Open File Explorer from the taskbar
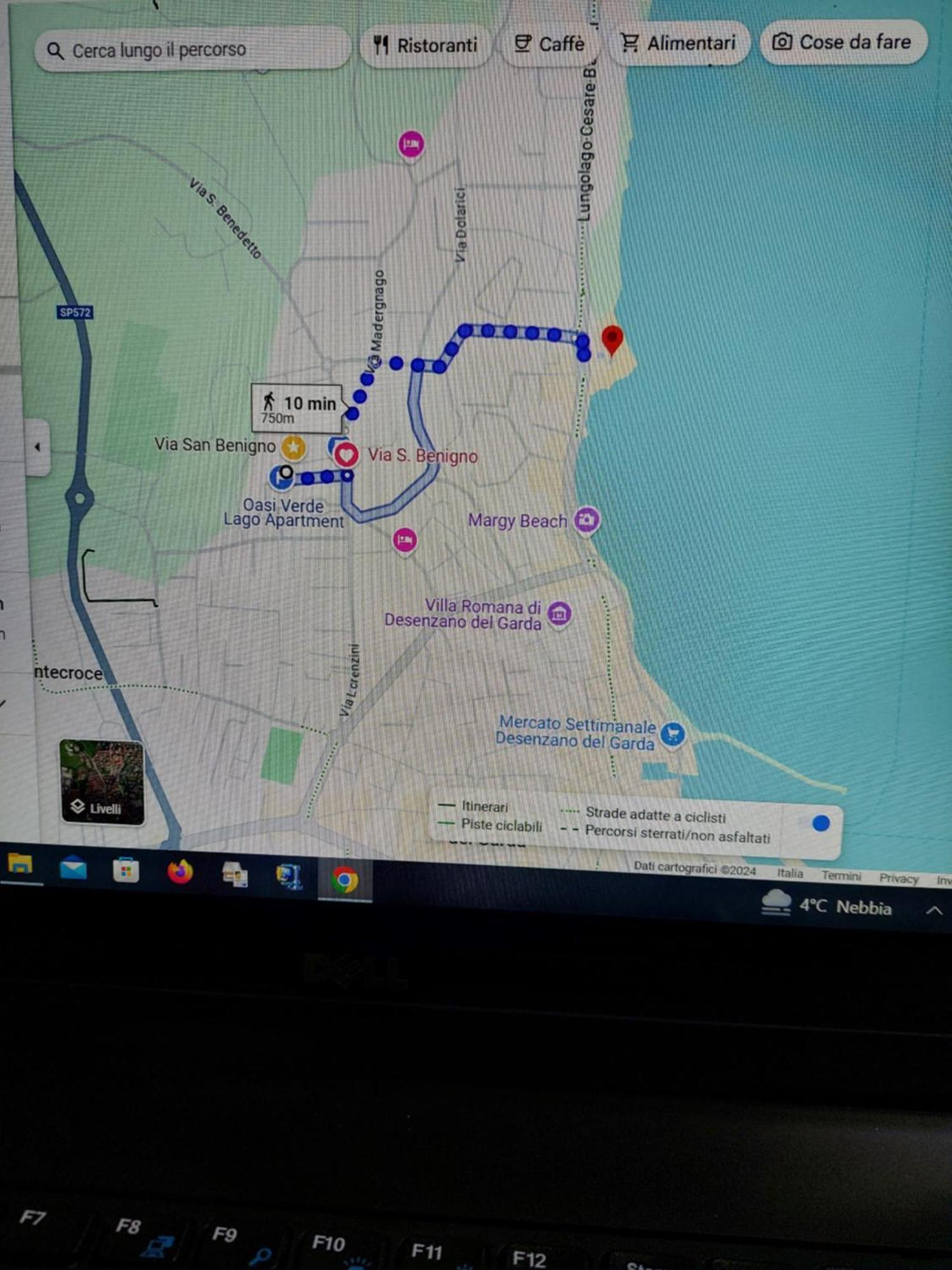Viewport: 952px width, 1270px height. click(x=20, y=864)
